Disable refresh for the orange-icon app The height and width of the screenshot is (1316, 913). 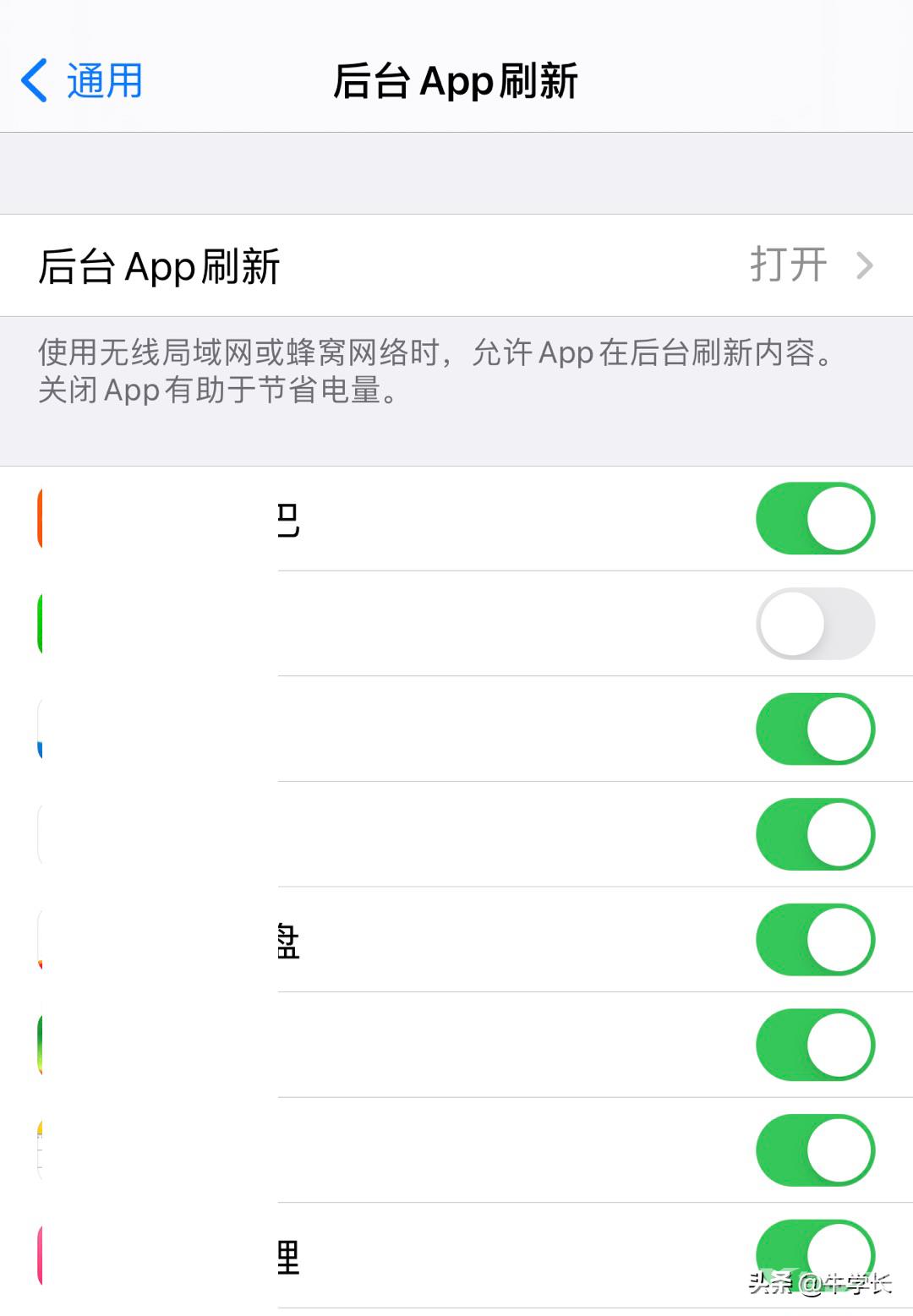(x=814, y=518)
